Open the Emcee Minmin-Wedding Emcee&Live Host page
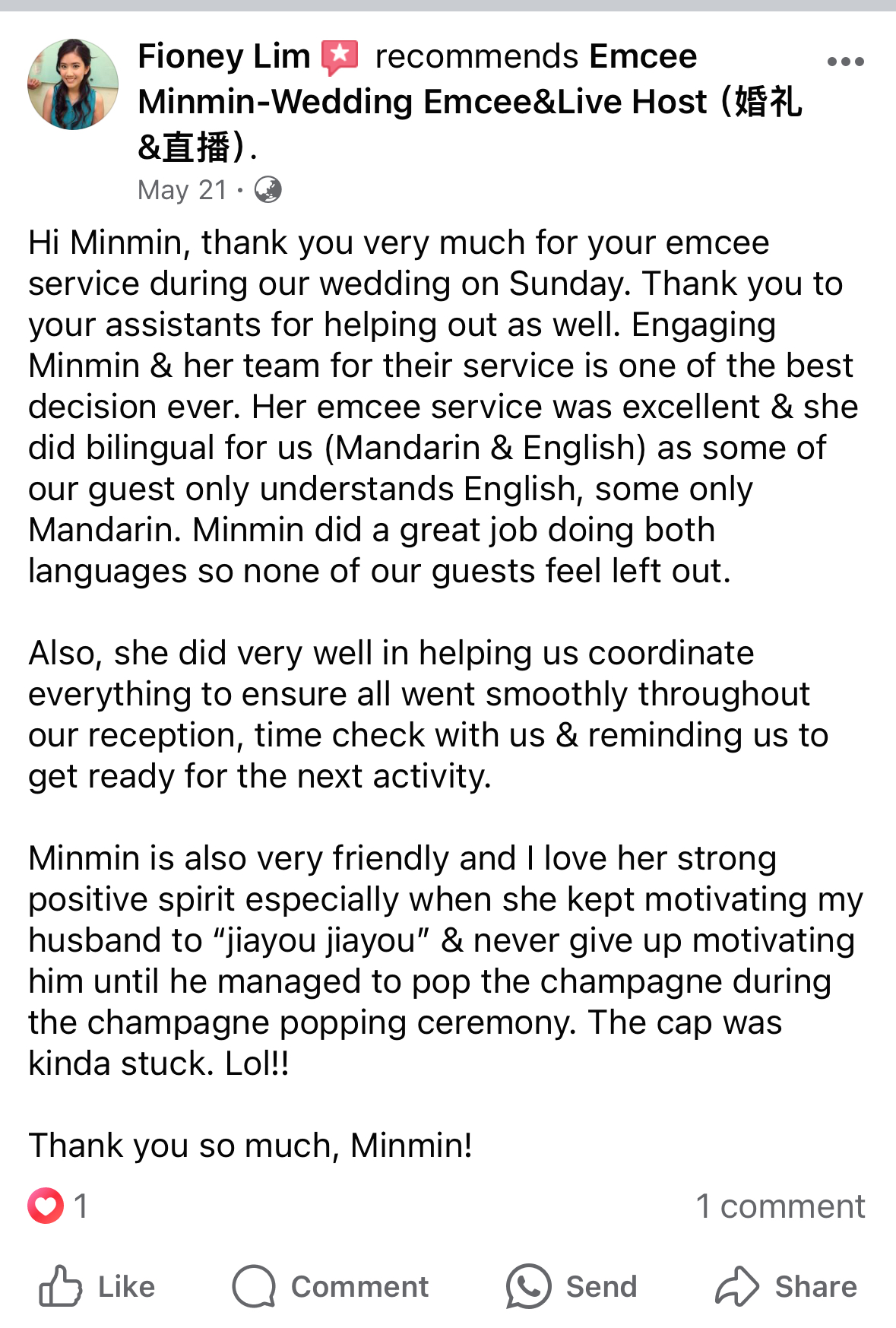 [x=470, y=102]
